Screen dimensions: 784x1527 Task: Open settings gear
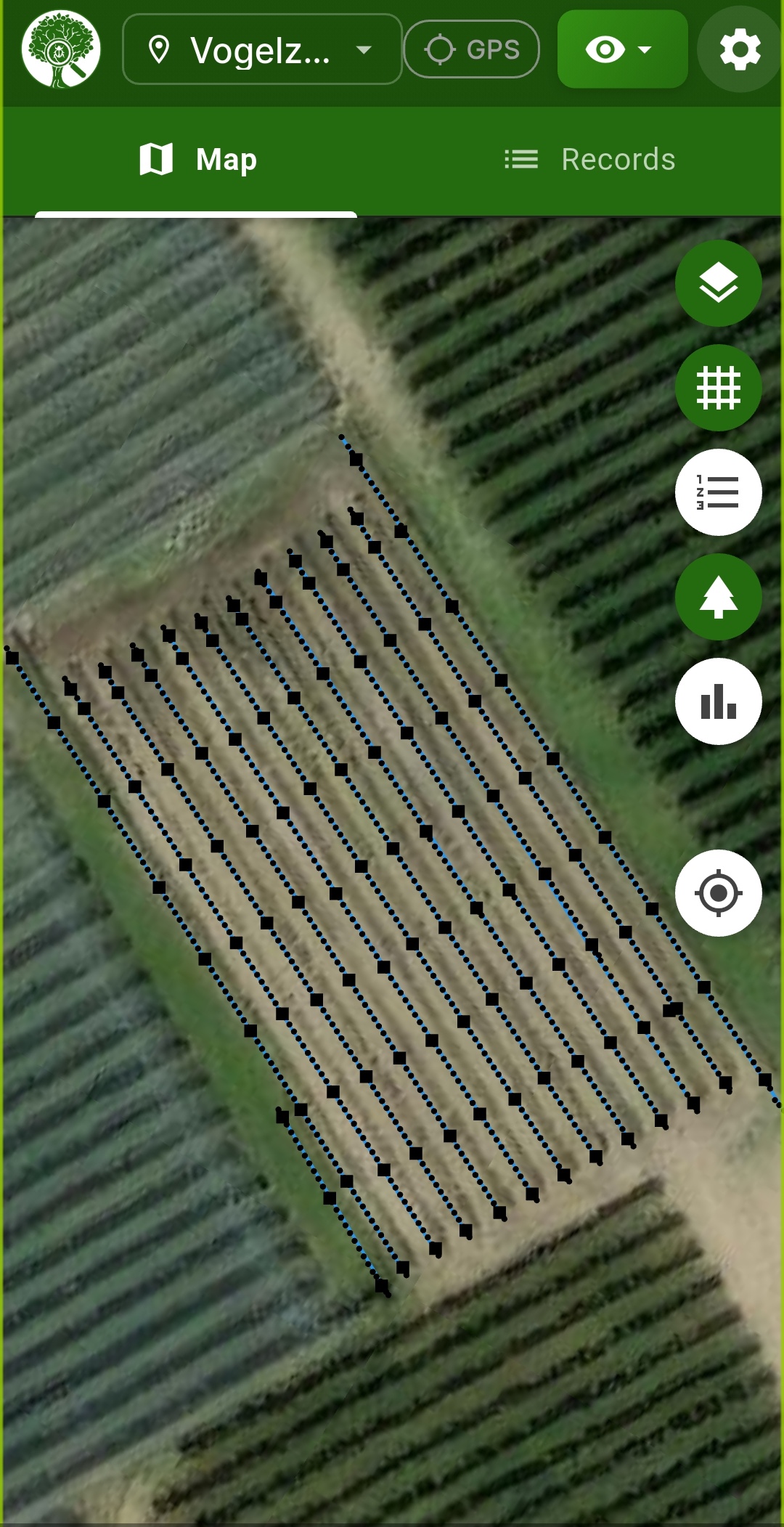point(740,49)
